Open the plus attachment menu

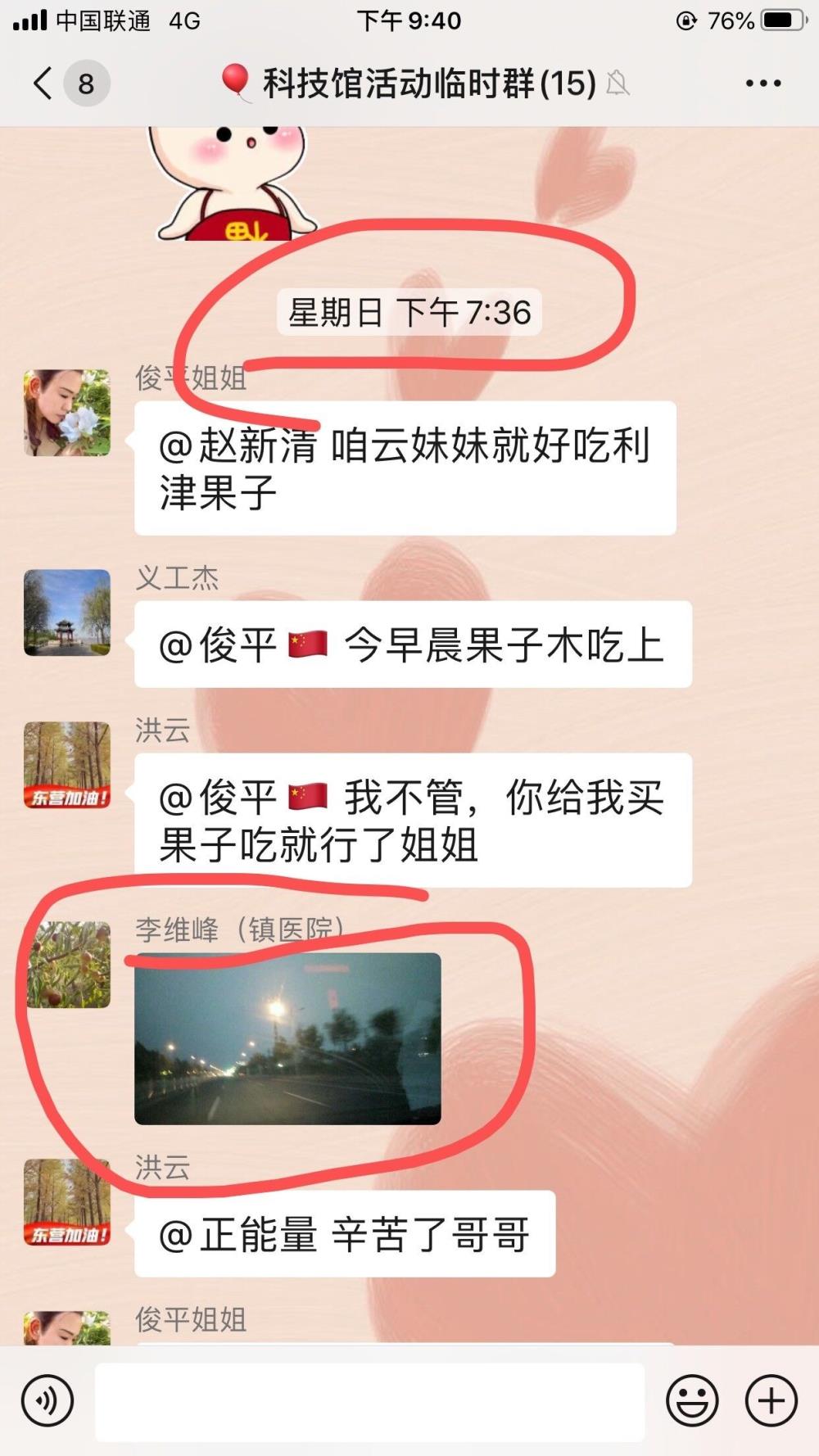coord(771,1401)
